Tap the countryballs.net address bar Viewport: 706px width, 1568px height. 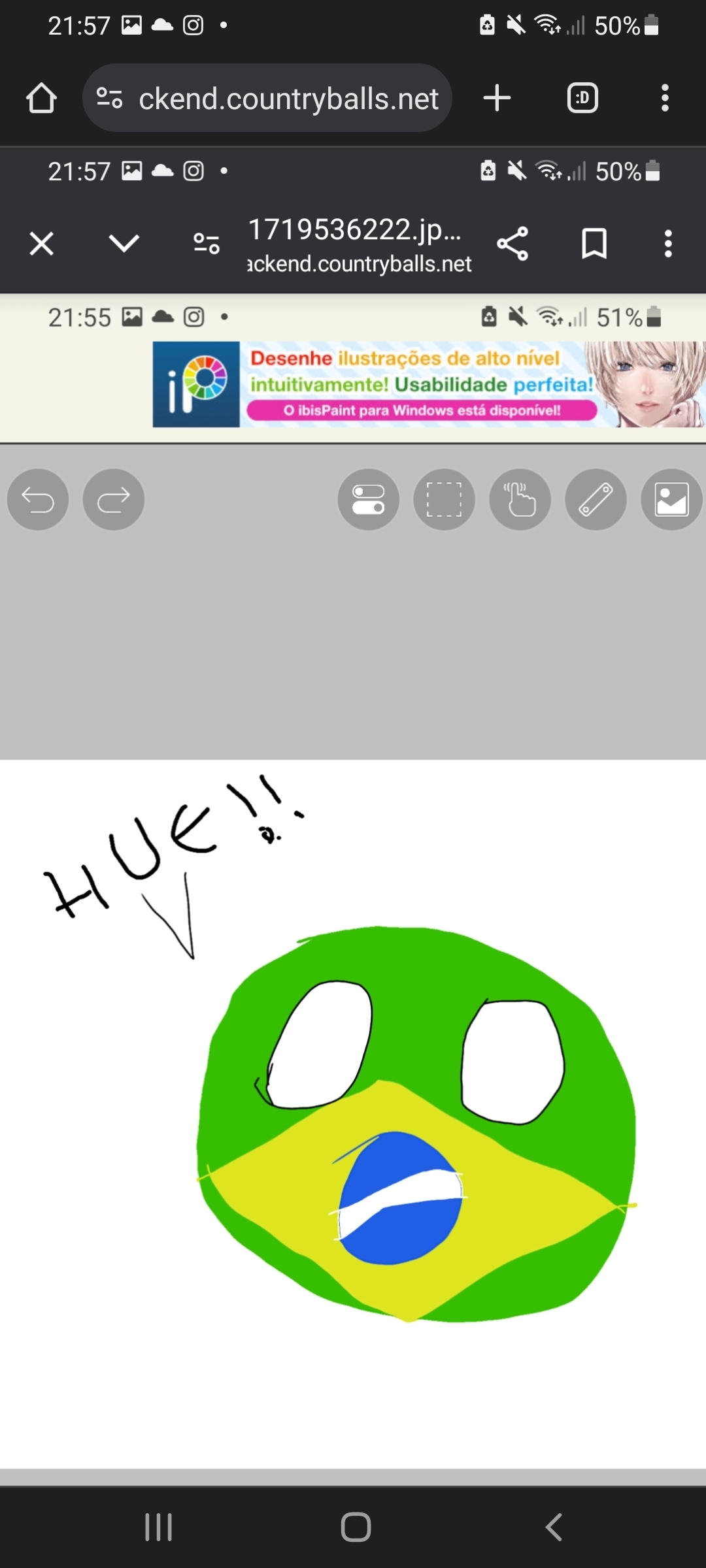pos(267,98)
